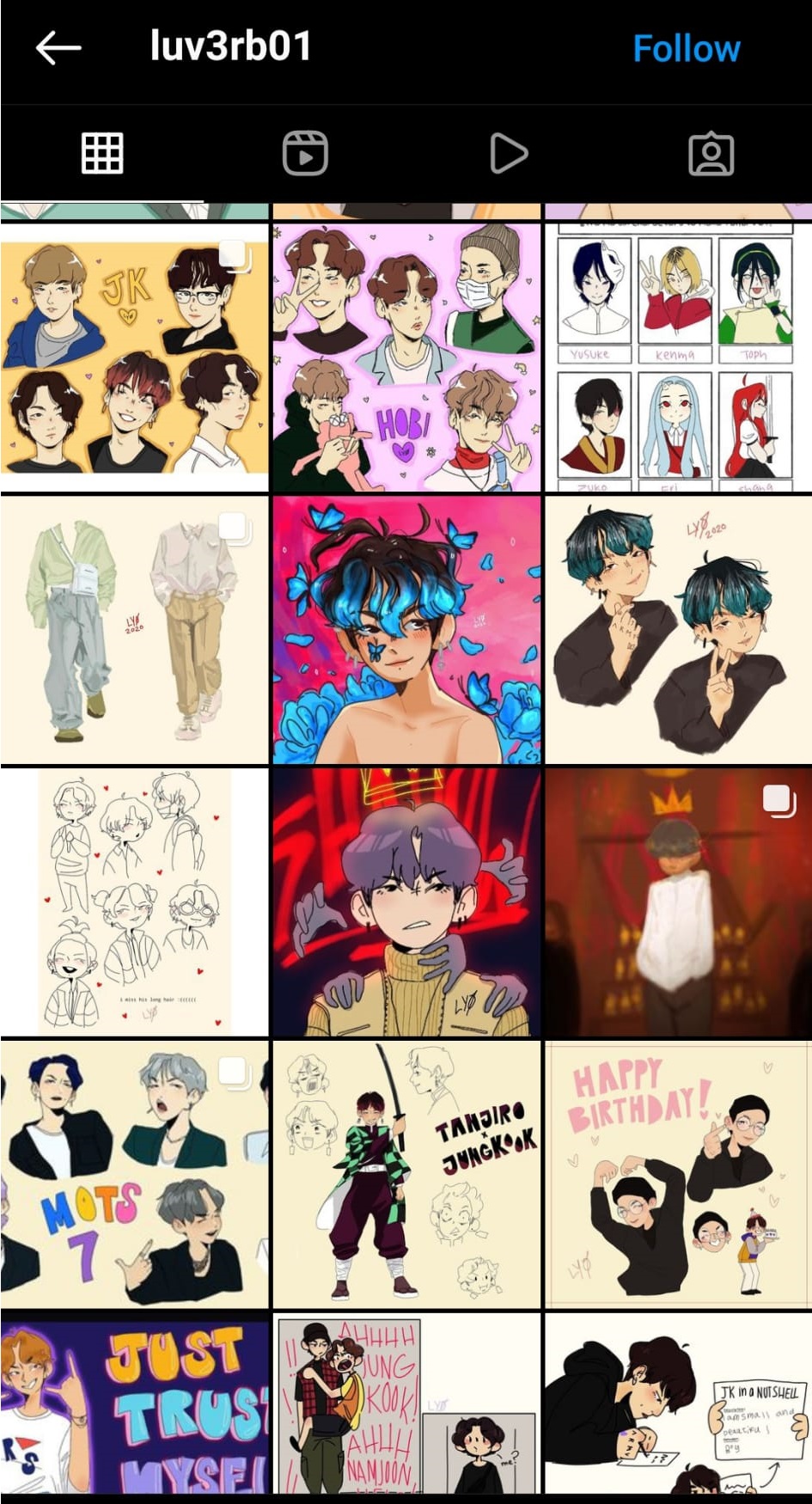The height and width of the screenshot is (1504, 812).
Task: Open the two outfits sketch post
Action: (x=135, y=629)
